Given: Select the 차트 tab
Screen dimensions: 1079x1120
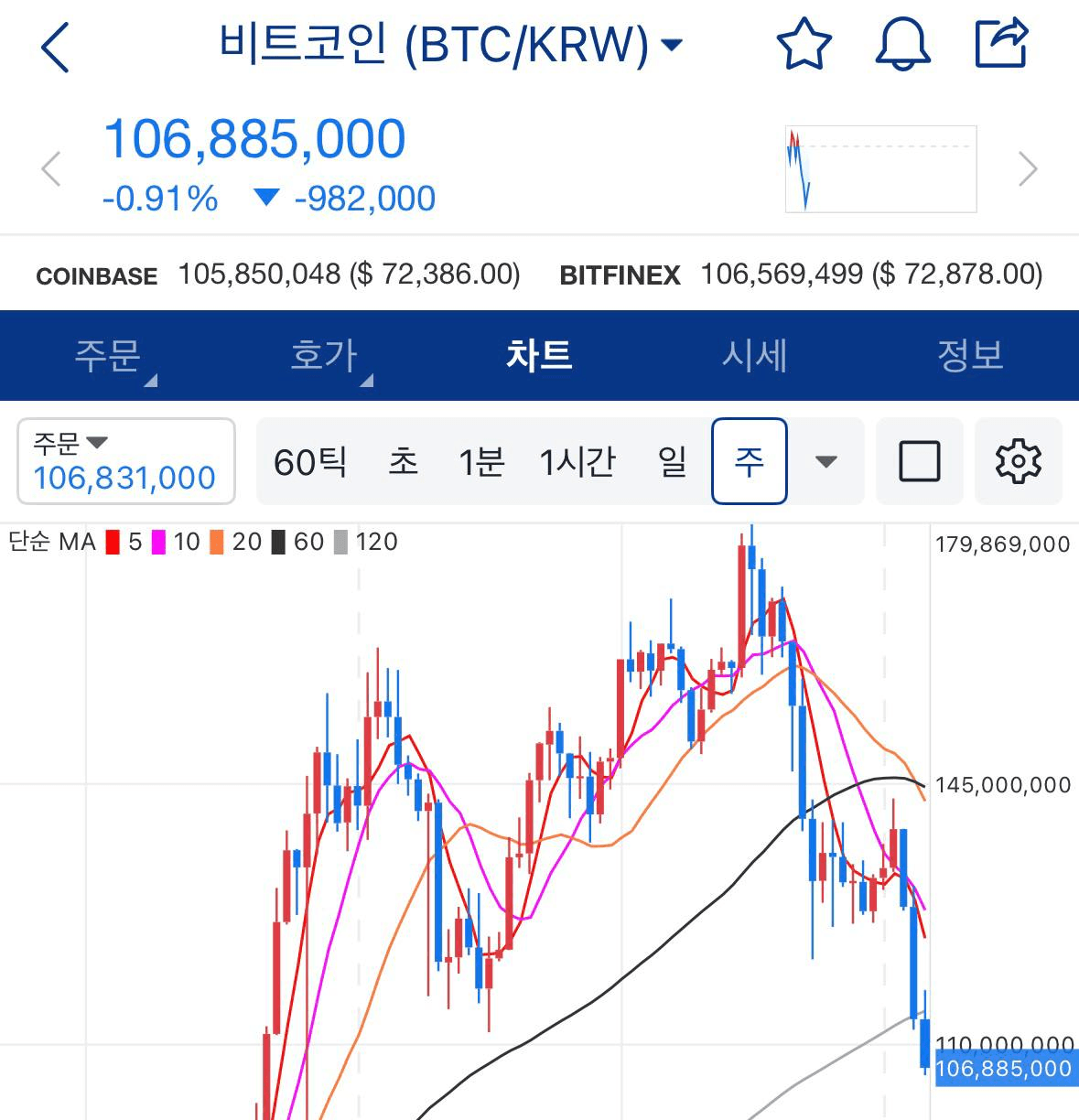Looking at the screenshot, I should (539, 355).
